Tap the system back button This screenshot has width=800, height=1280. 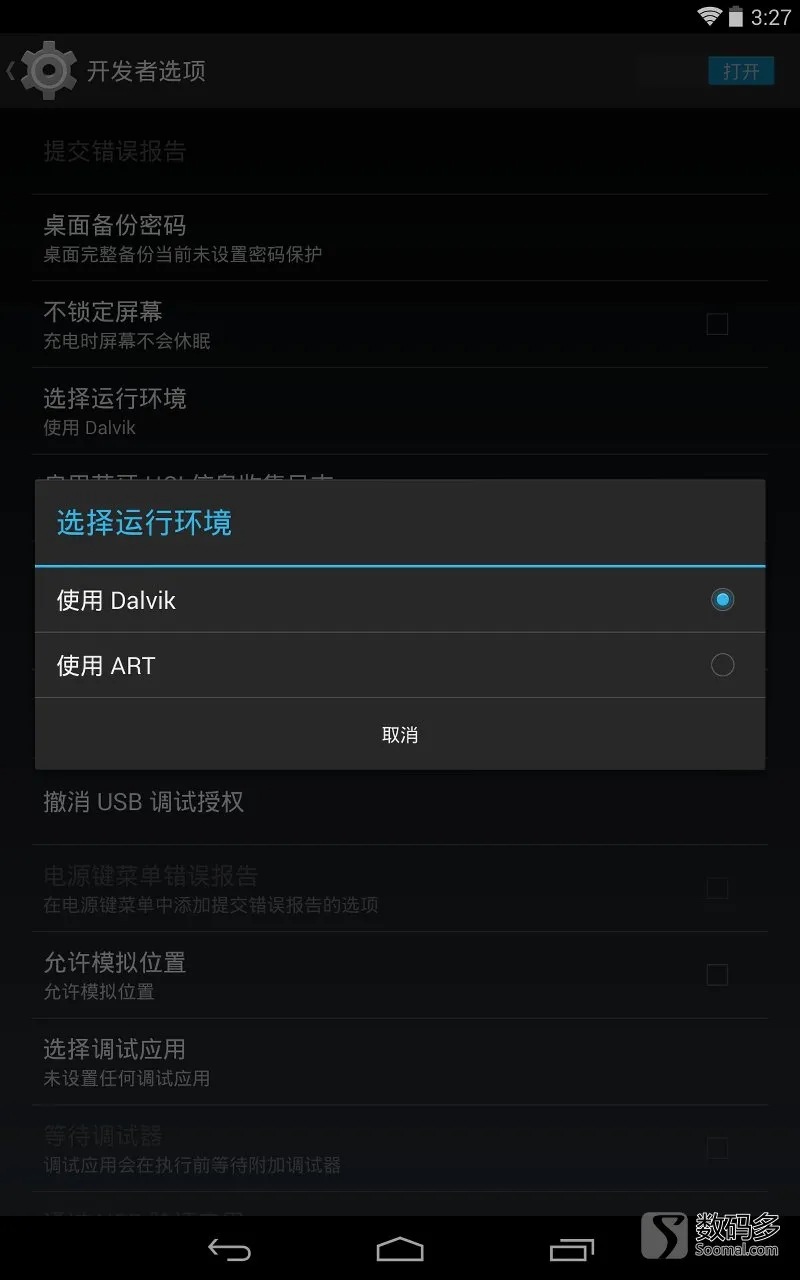tap(229, 1249)
